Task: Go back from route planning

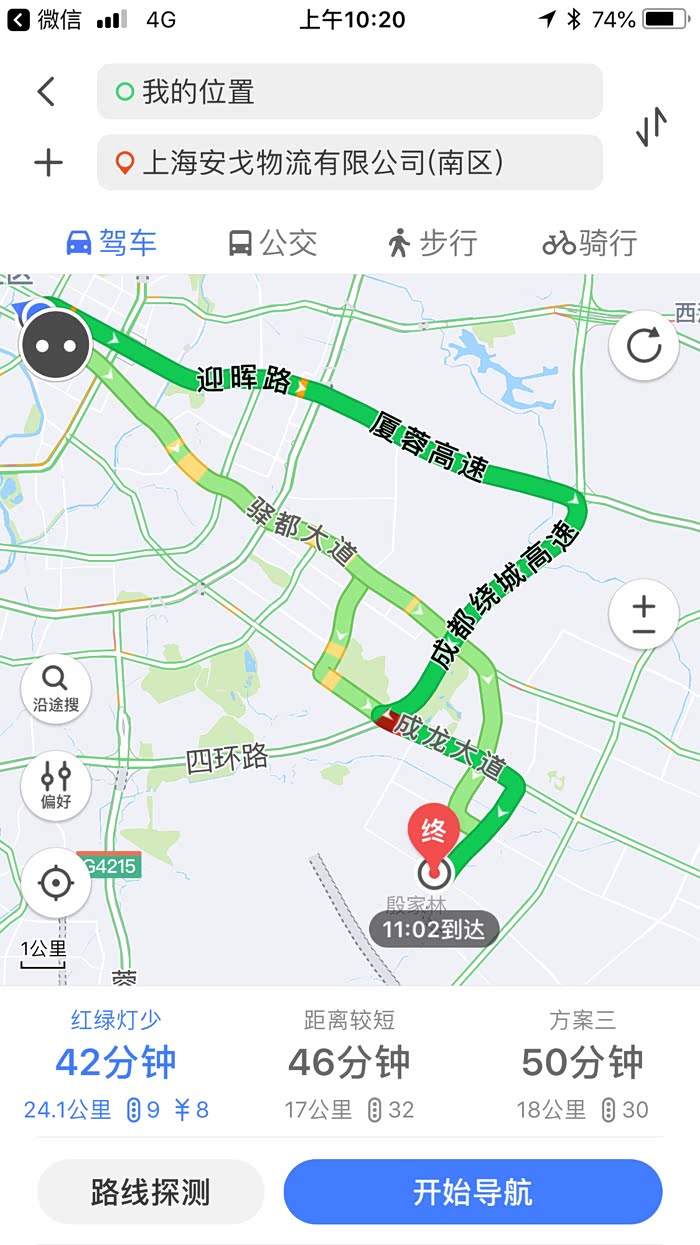Action: [46, 92]
